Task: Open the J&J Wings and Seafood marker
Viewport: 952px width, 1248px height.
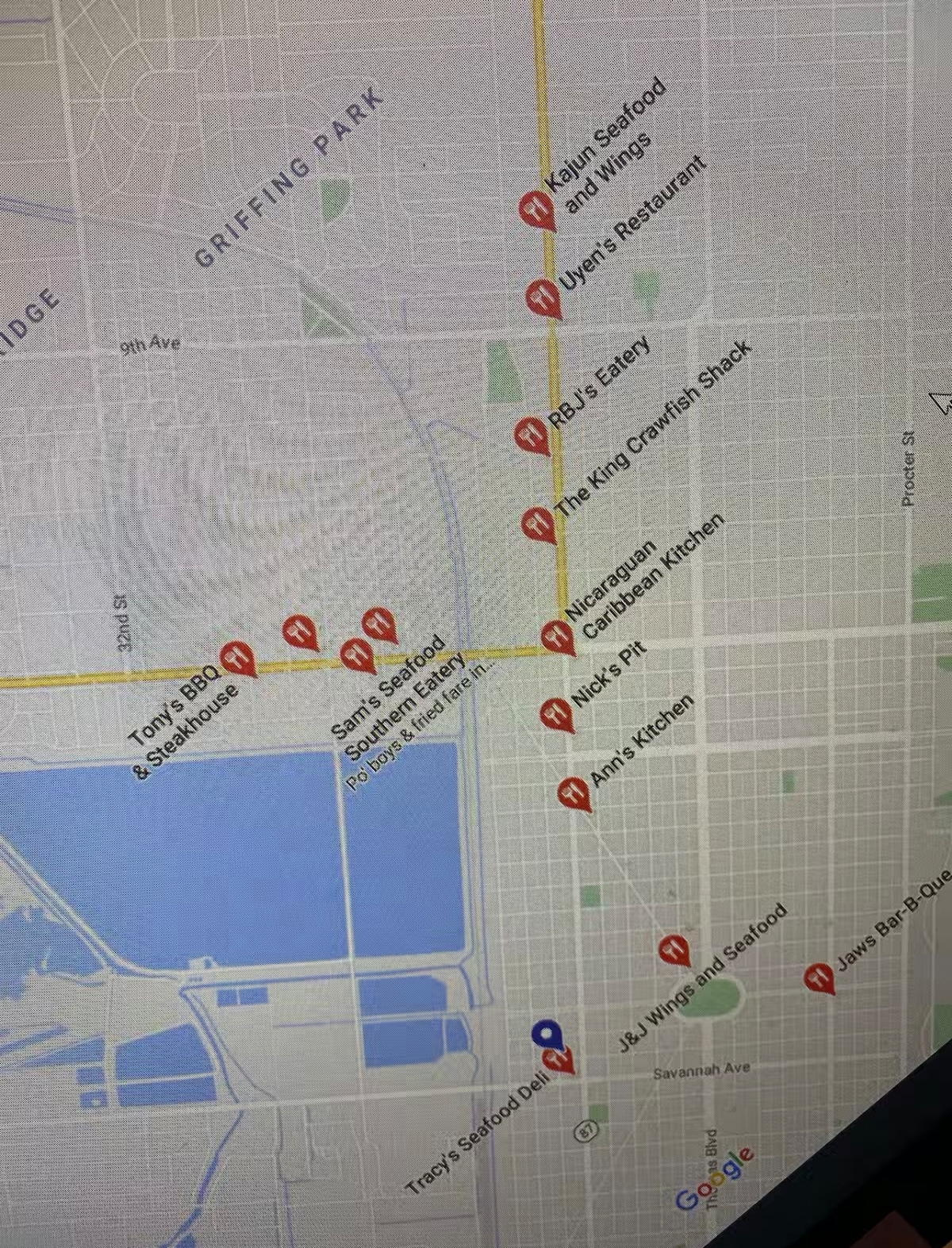Action: click(x=674, y=948)
